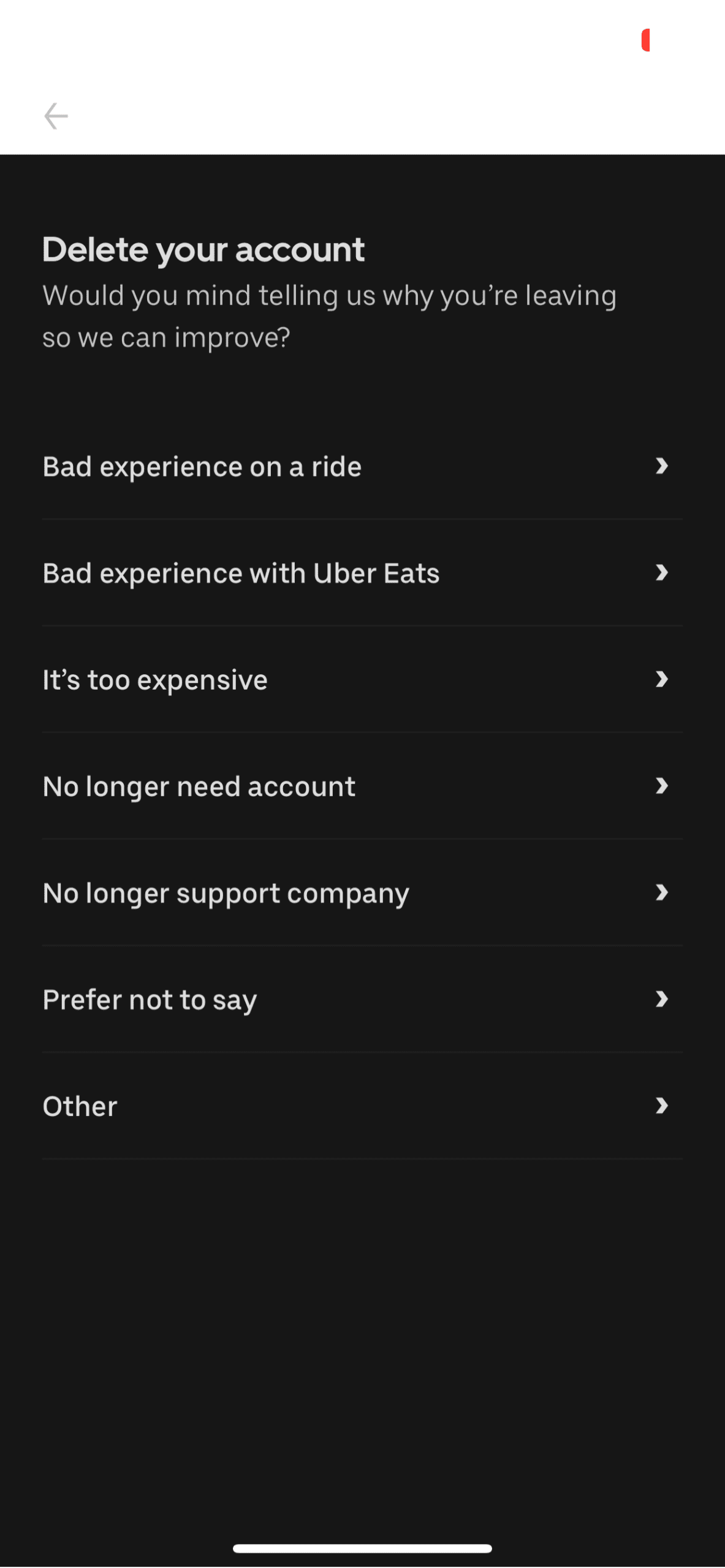Tap the red status indicator at top right

click(x=645, y=40)
